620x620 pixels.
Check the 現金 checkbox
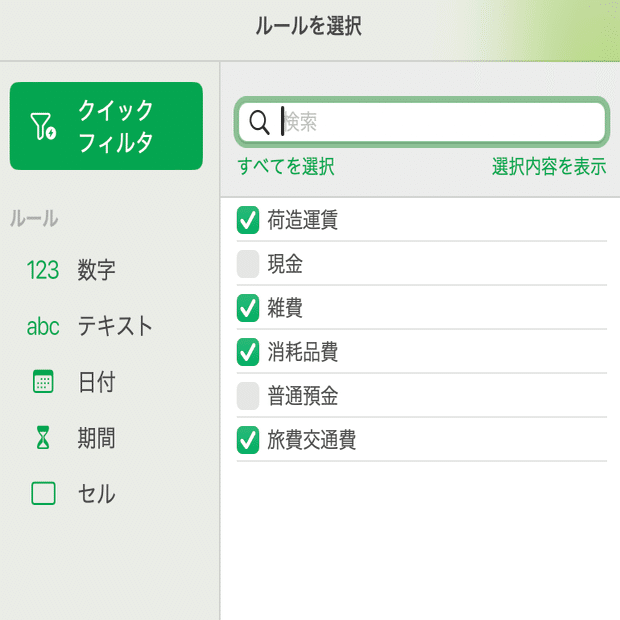(x=248, y=264)
